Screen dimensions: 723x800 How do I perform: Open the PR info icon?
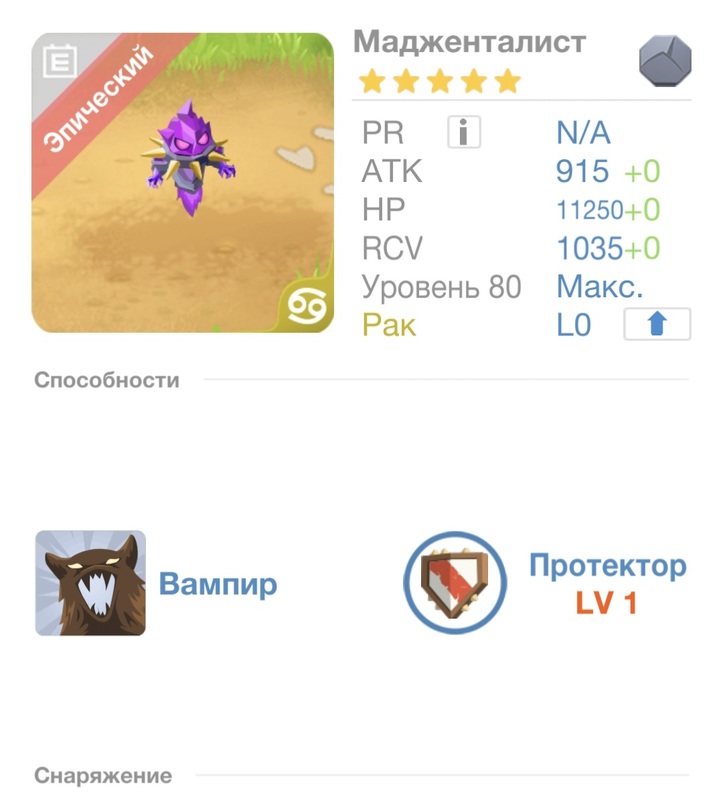pyautogui.click(x=464, y=132)
